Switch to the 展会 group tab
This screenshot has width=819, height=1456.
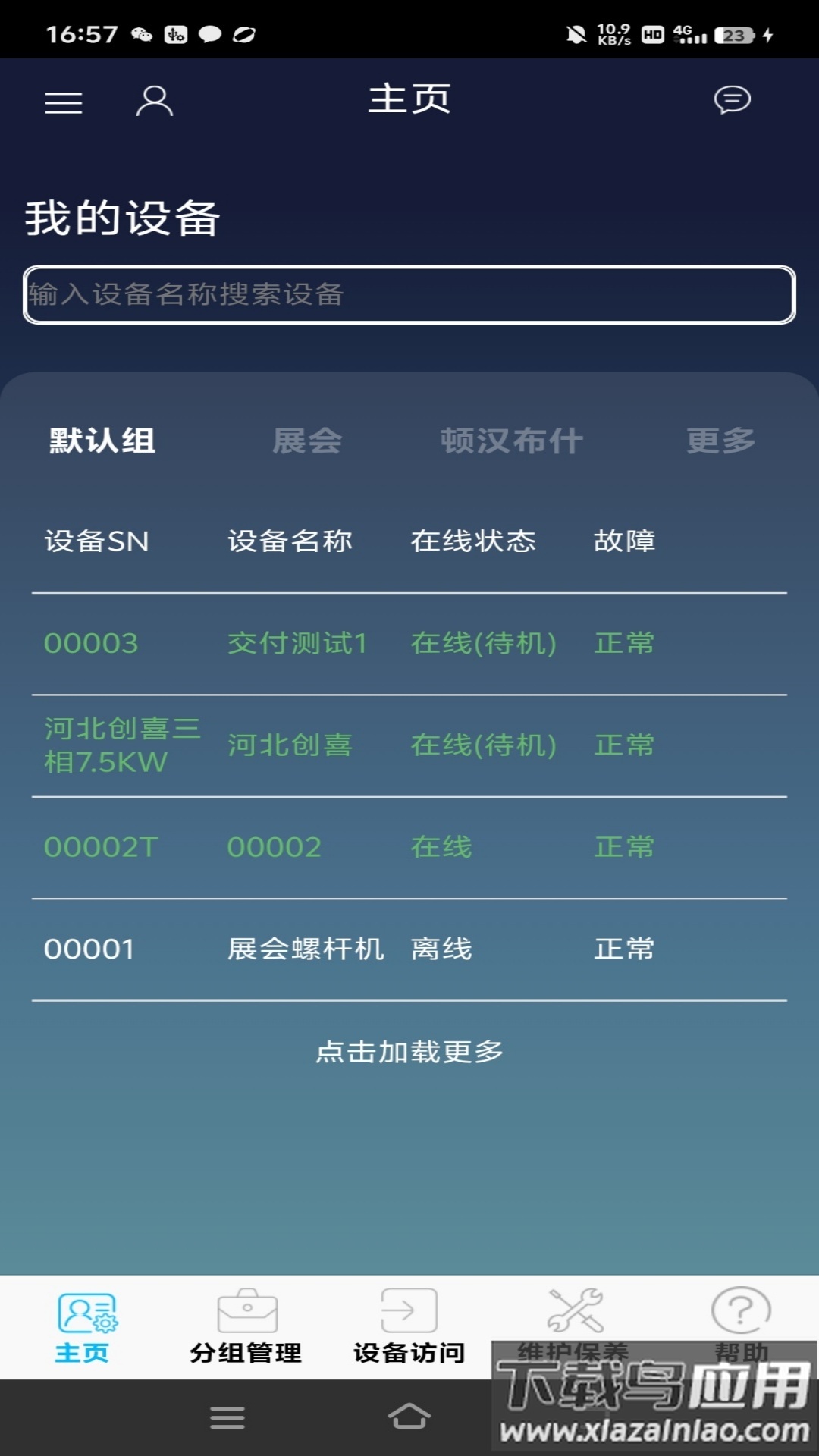tap(306, 441)
